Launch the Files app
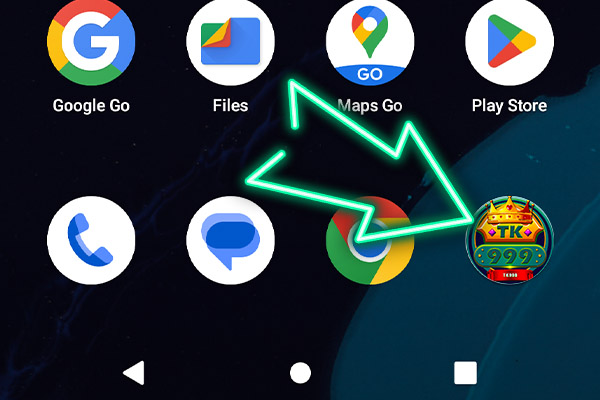Screen dimensions: 600x400 tap(231, 40)
